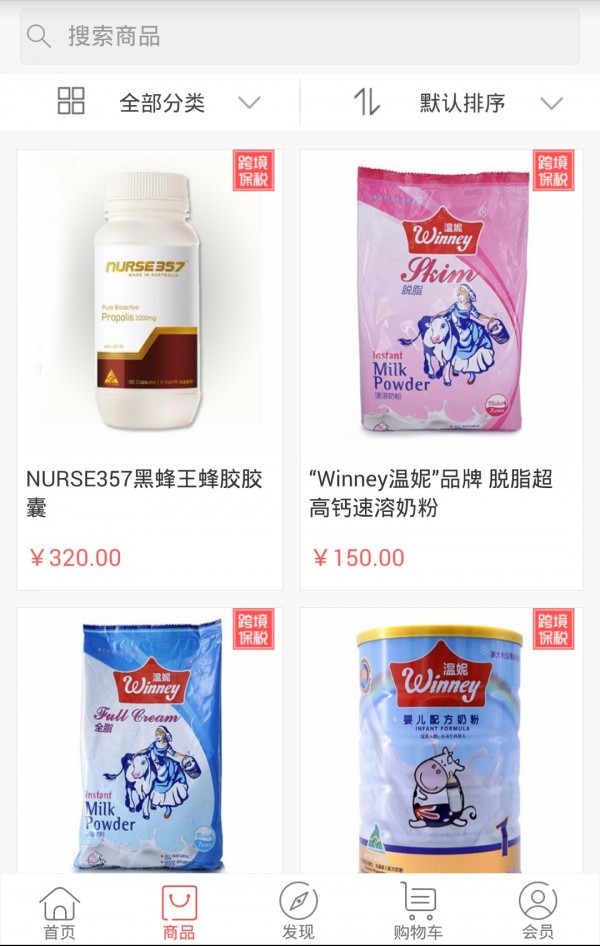
Task: Open the 购物车 shopping cart tab
Action: [x=417, y=911]
